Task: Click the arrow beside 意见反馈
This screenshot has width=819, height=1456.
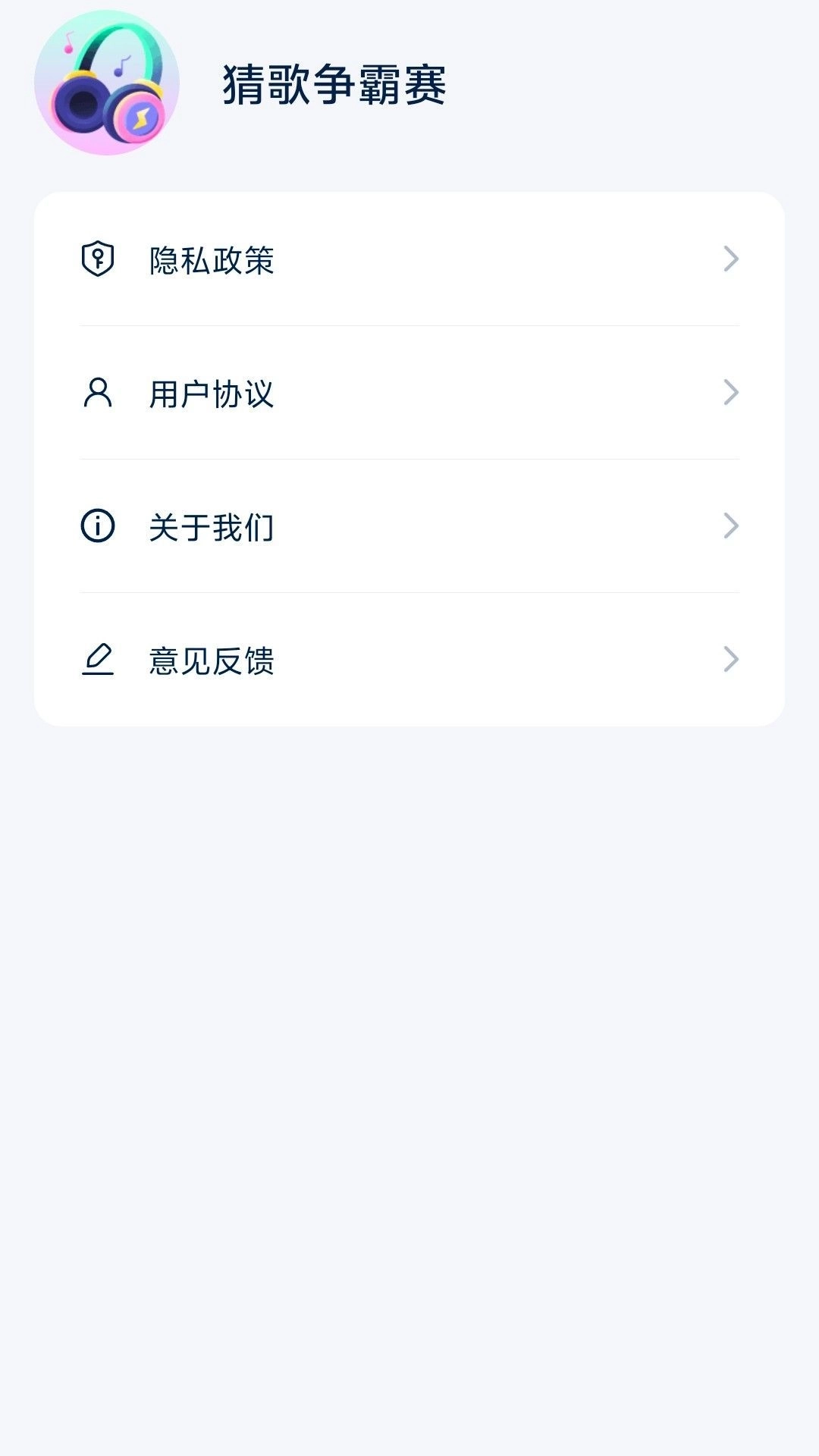Action: click(x=730, y=658)
